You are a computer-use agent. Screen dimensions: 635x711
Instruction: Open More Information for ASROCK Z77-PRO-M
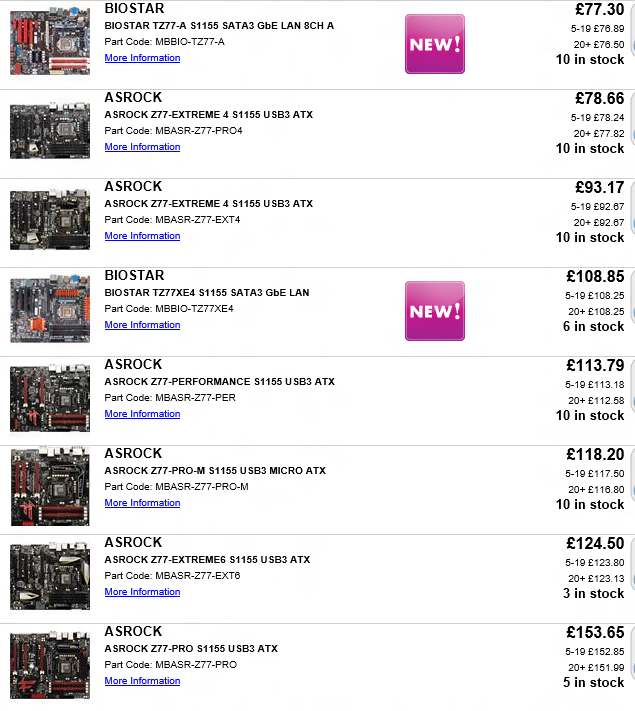[142, 503]
